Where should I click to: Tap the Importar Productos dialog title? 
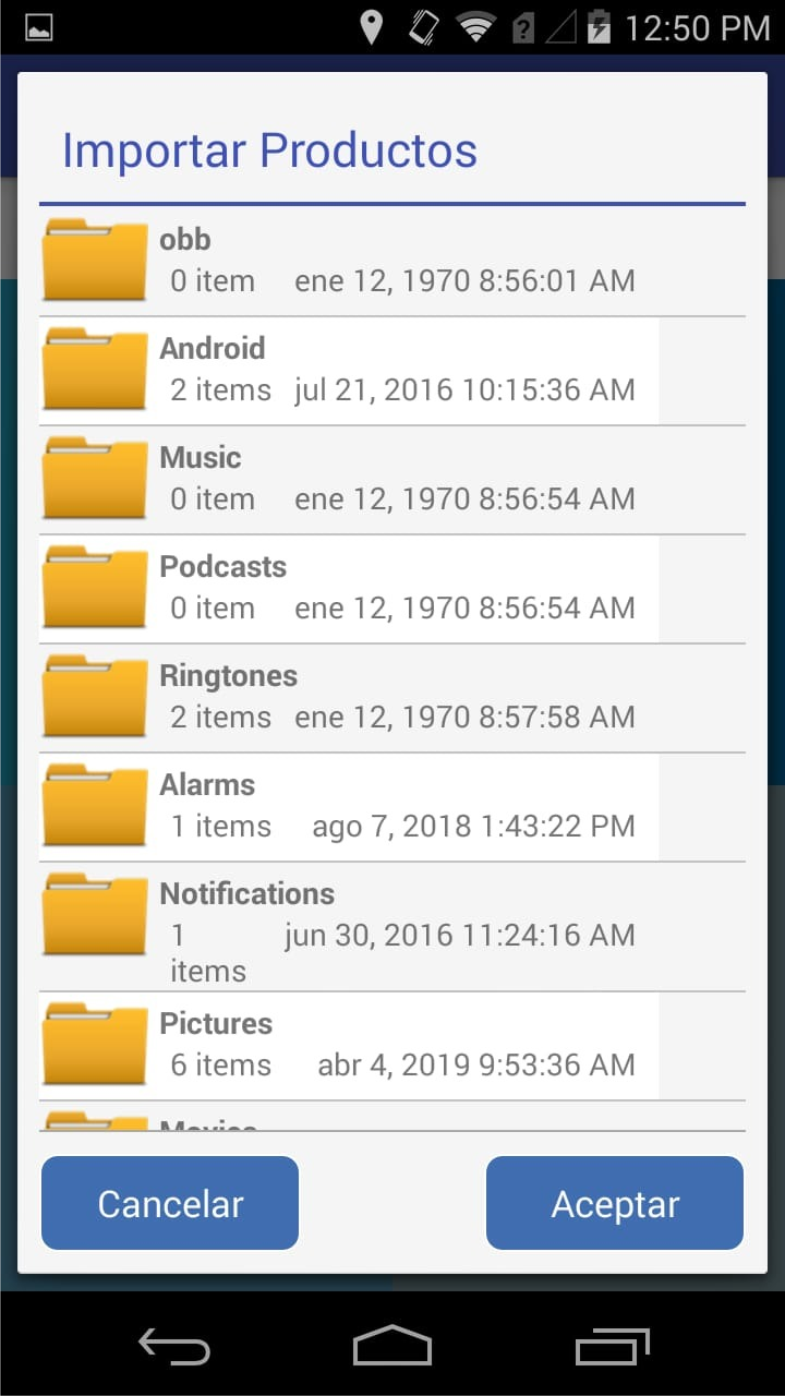270,150
